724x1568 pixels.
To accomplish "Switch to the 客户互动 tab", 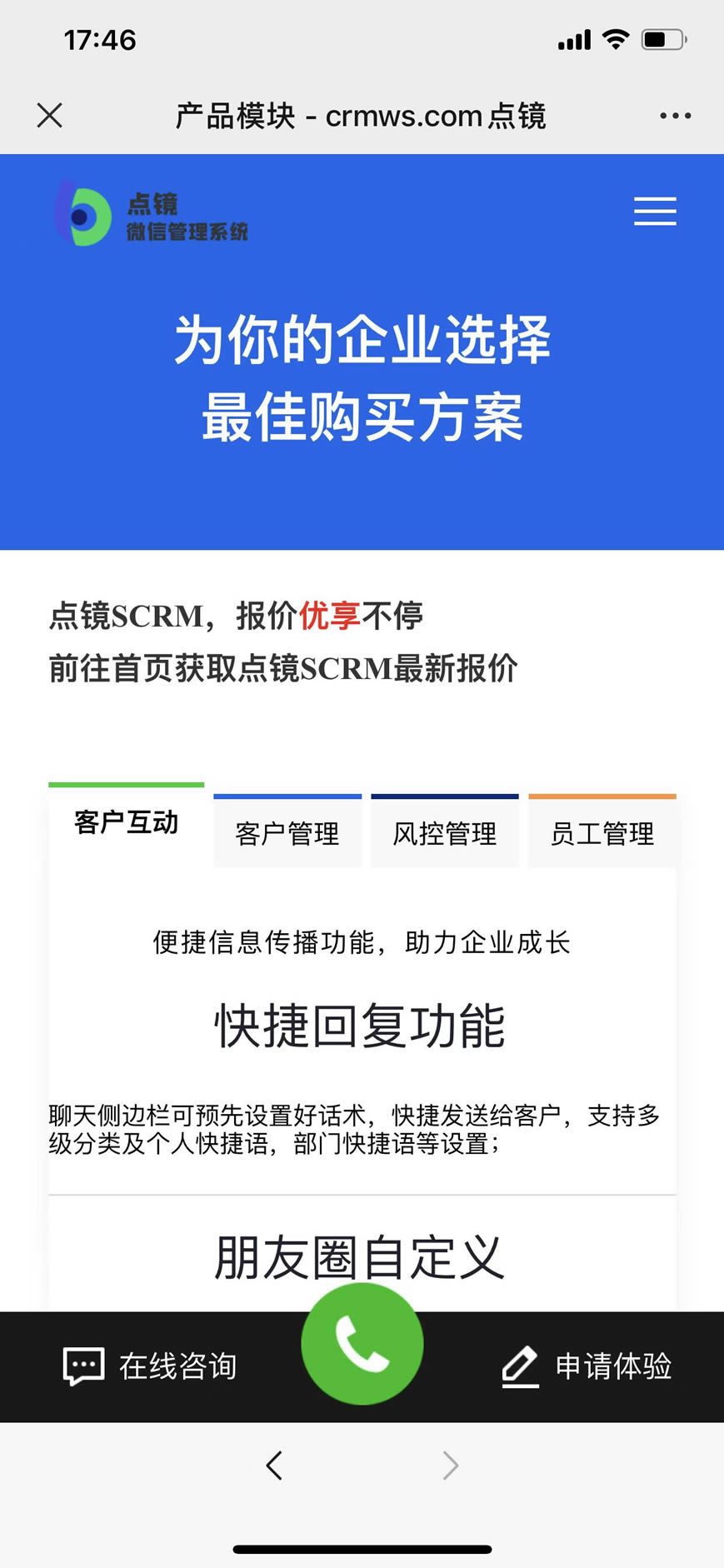I will click(127, 822).
